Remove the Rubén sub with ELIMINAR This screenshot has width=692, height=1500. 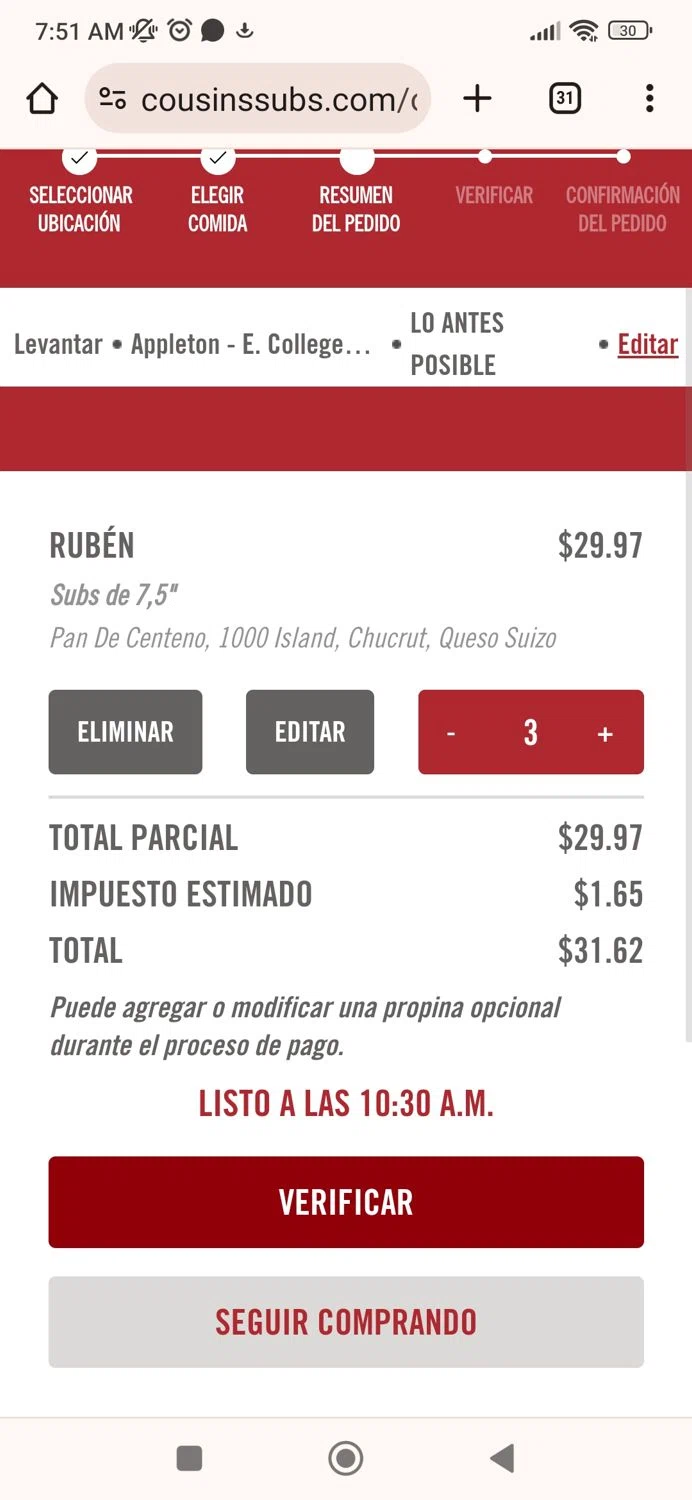pyautogui.click(x=125, y=732)
